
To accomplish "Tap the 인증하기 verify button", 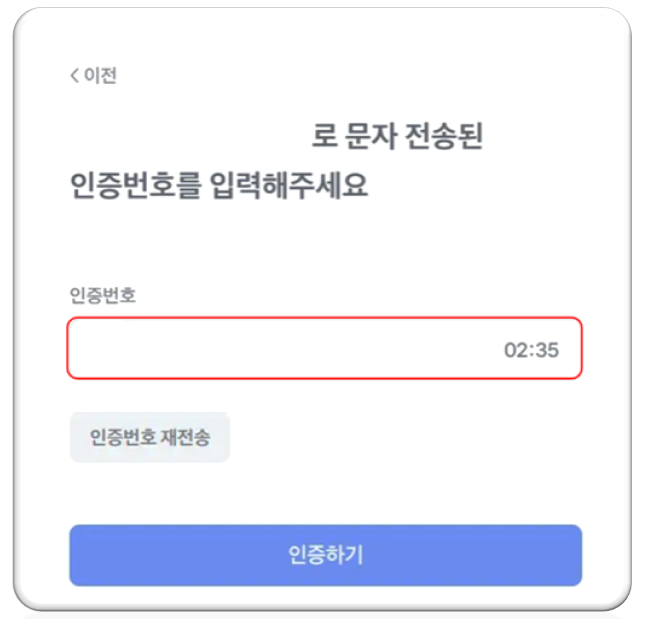I will click(325, 555).
